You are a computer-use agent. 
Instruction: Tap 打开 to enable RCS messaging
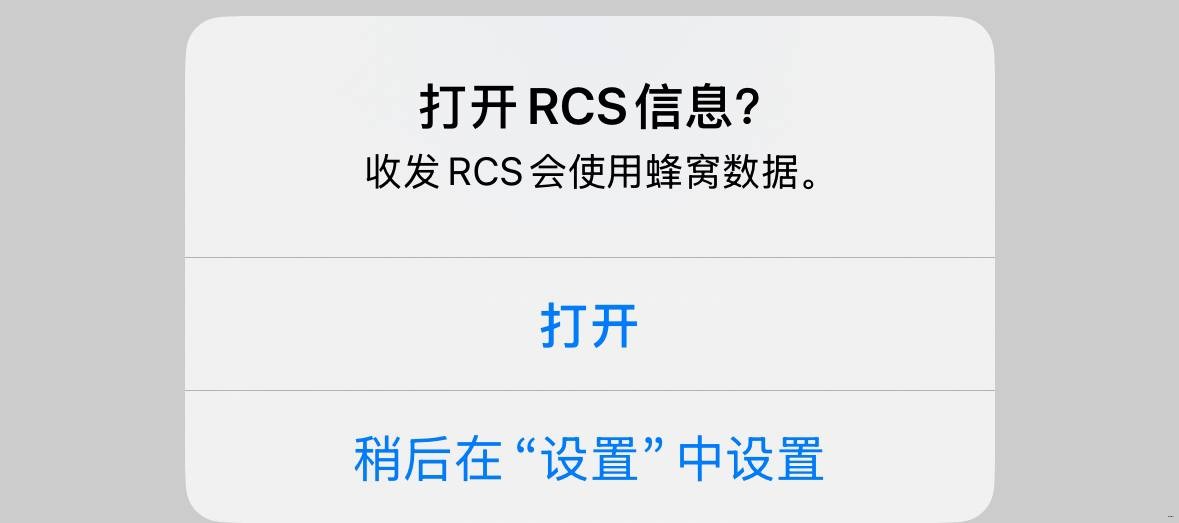589,325
